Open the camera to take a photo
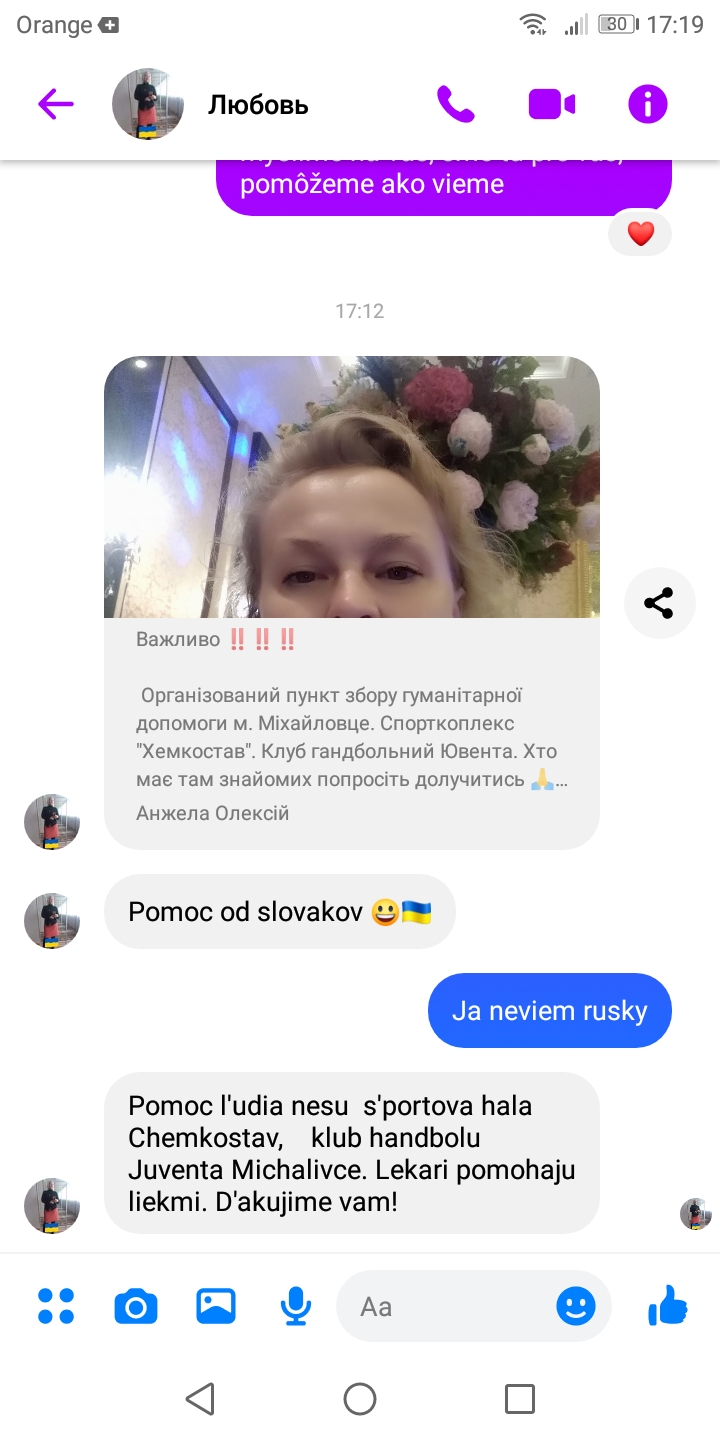Image resolution: width=720 pixels, height=1440 pixels. pyautogui.click(x=136, y=1306)
